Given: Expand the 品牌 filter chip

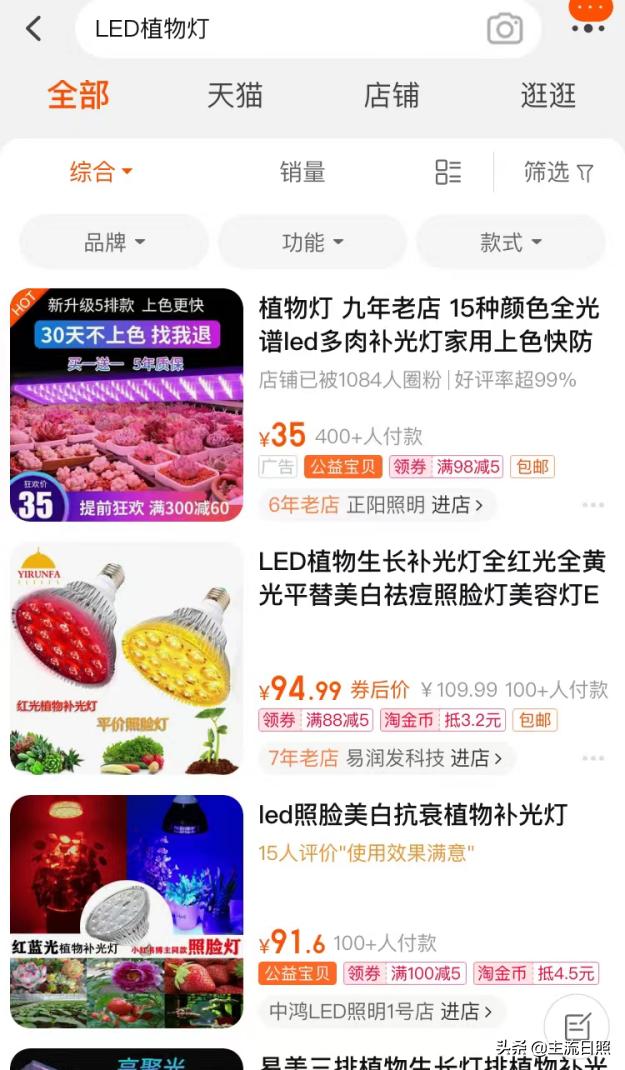Looking at the screenshot, I should pyautogui.click(x=114, y=242).
